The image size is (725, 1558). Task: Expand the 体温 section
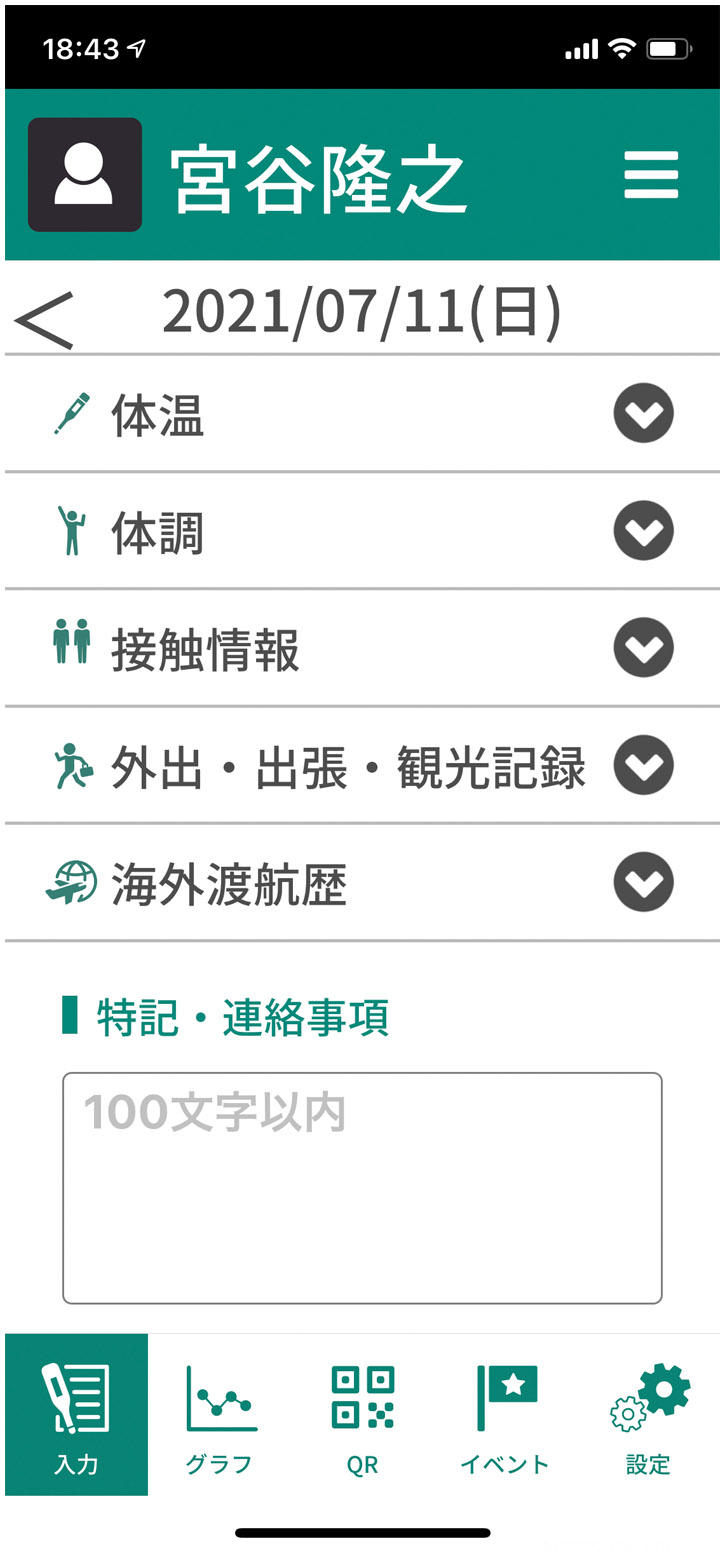pyautogui.click(x=643, y=413)
